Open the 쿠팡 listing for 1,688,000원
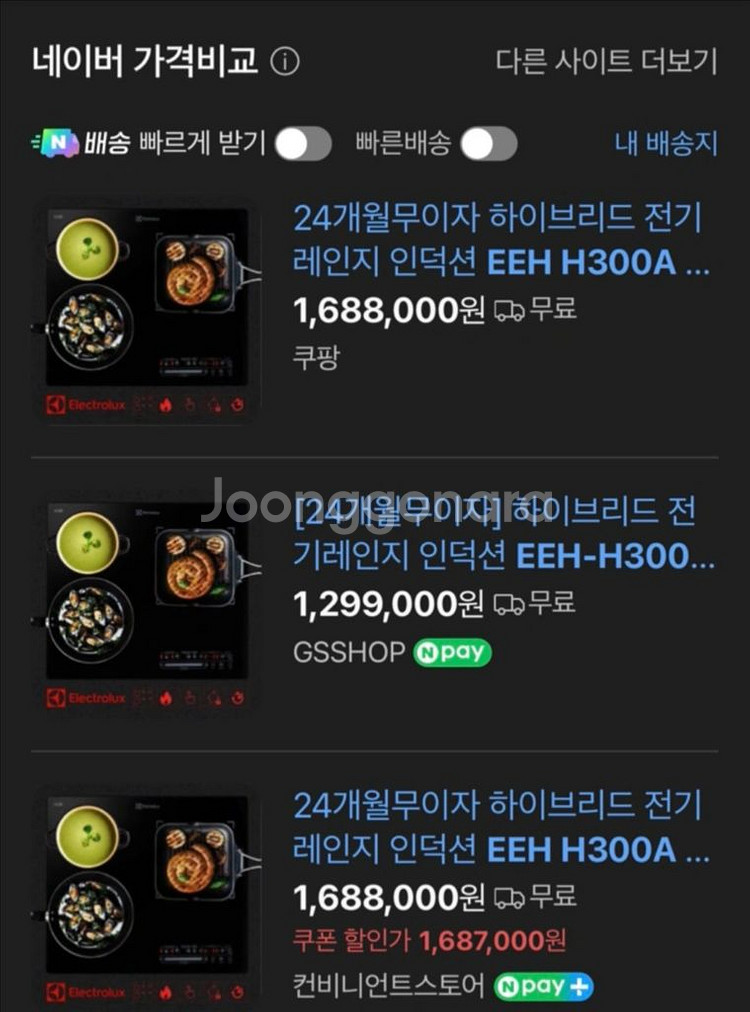The image size is (750, 1012). (x=501, y=240)
